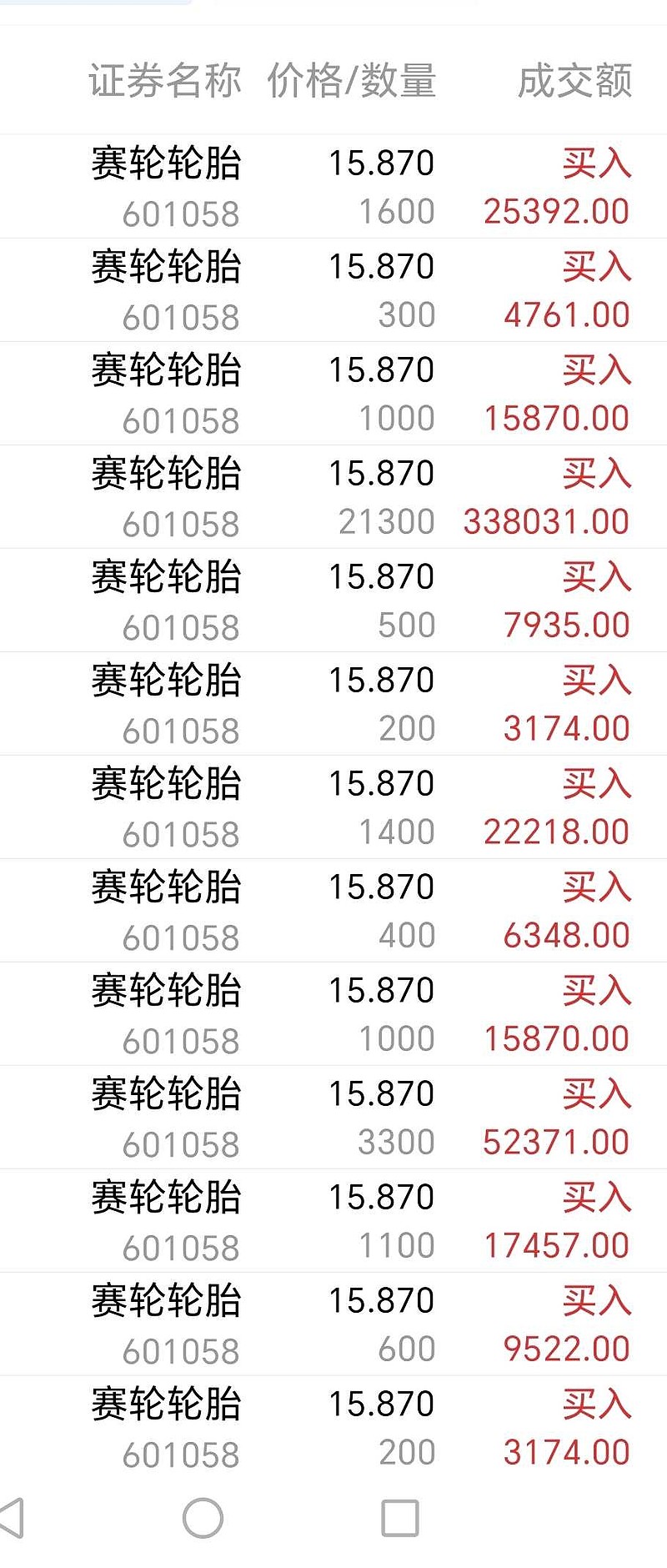The width and height of the screenshot is (667, 1568).
Task: Select the 1100-share record totaling 17457.00
Action: 333,1221
